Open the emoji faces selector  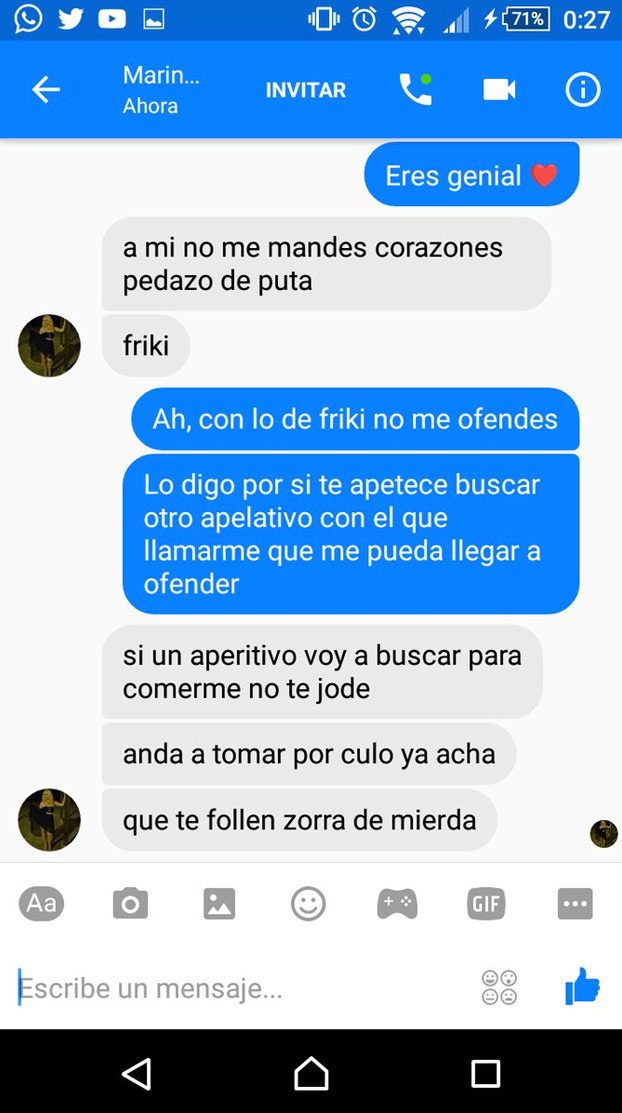click(499, 988)
